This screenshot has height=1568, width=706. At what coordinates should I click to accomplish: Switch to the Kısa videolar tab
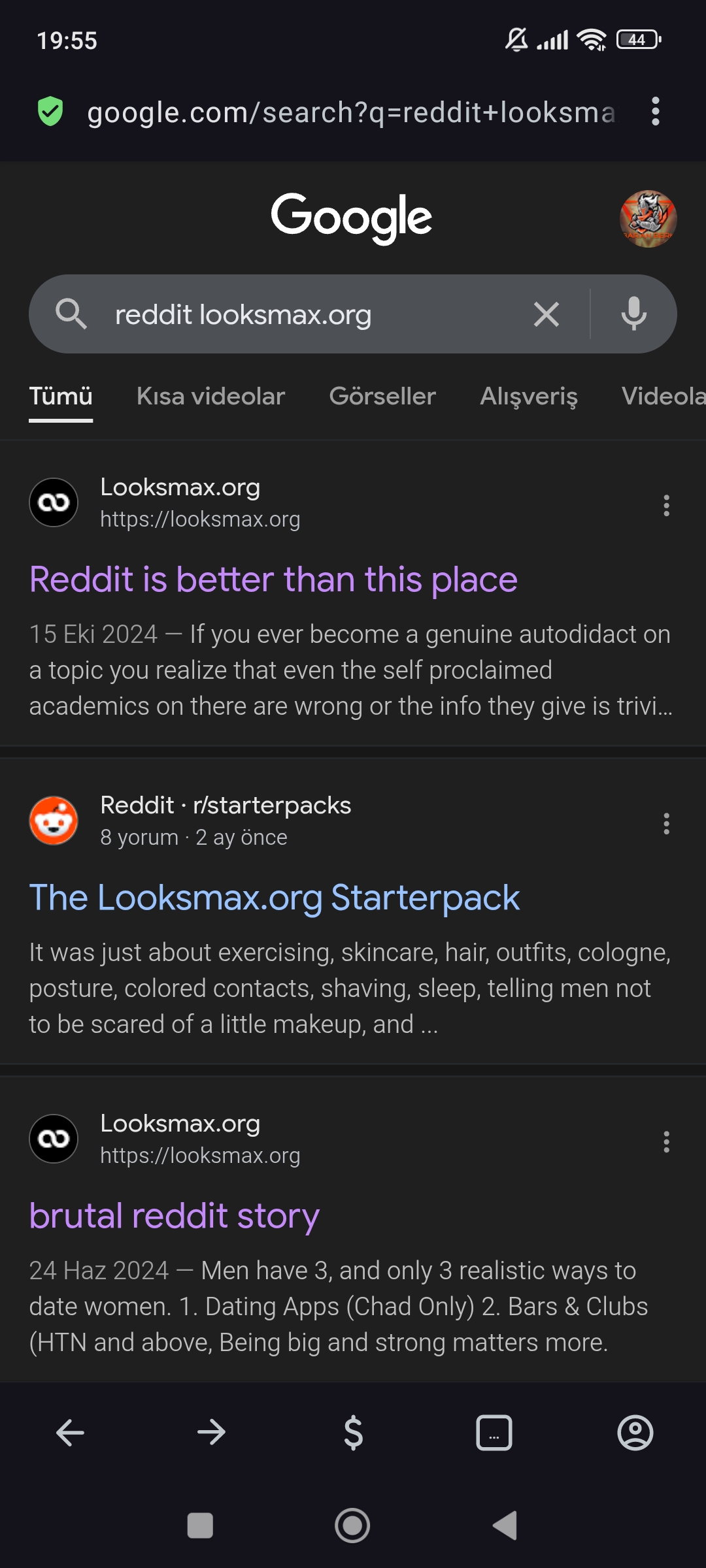coord(210,396)
